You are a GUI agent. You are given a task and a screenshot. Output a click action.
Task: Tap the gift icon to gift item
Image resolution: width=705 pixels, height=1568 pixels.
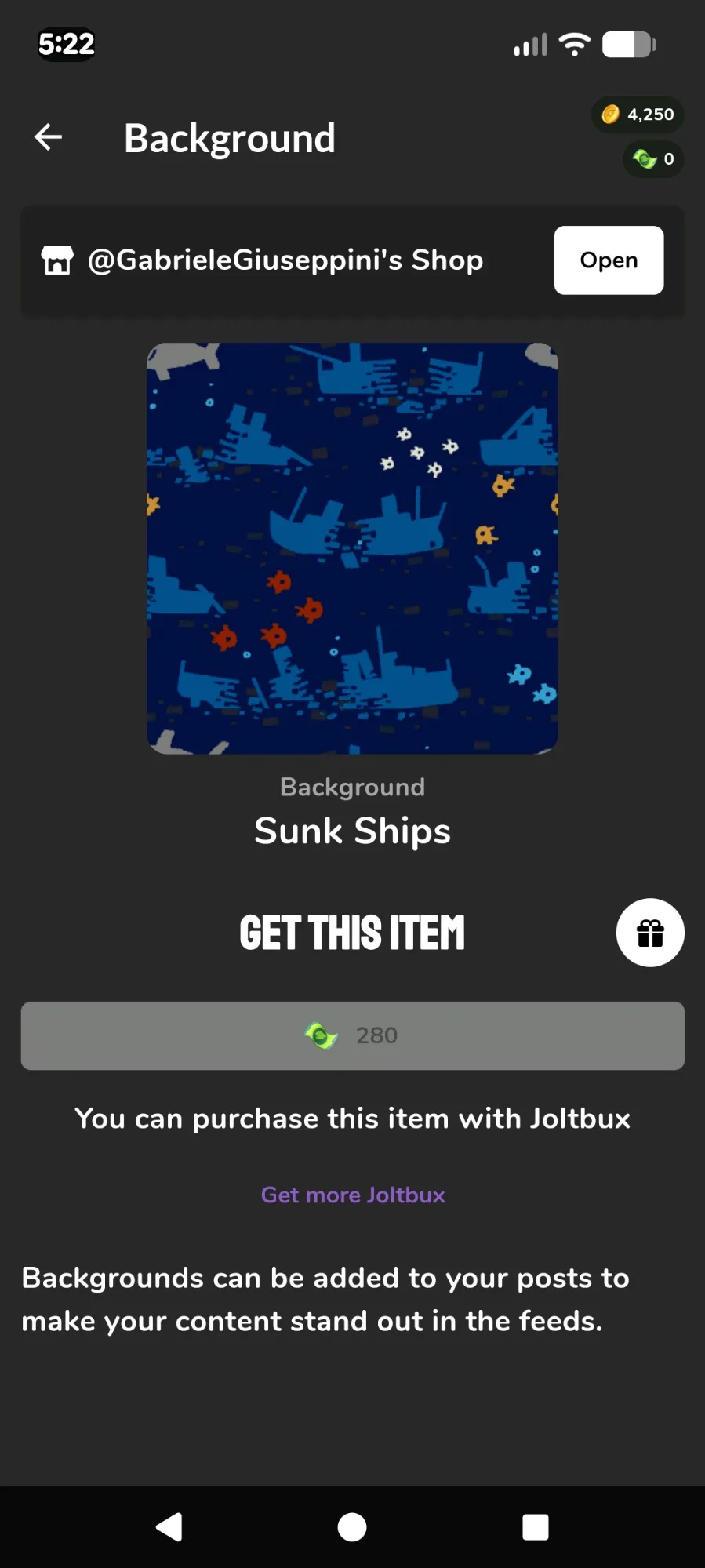(650, 933)
